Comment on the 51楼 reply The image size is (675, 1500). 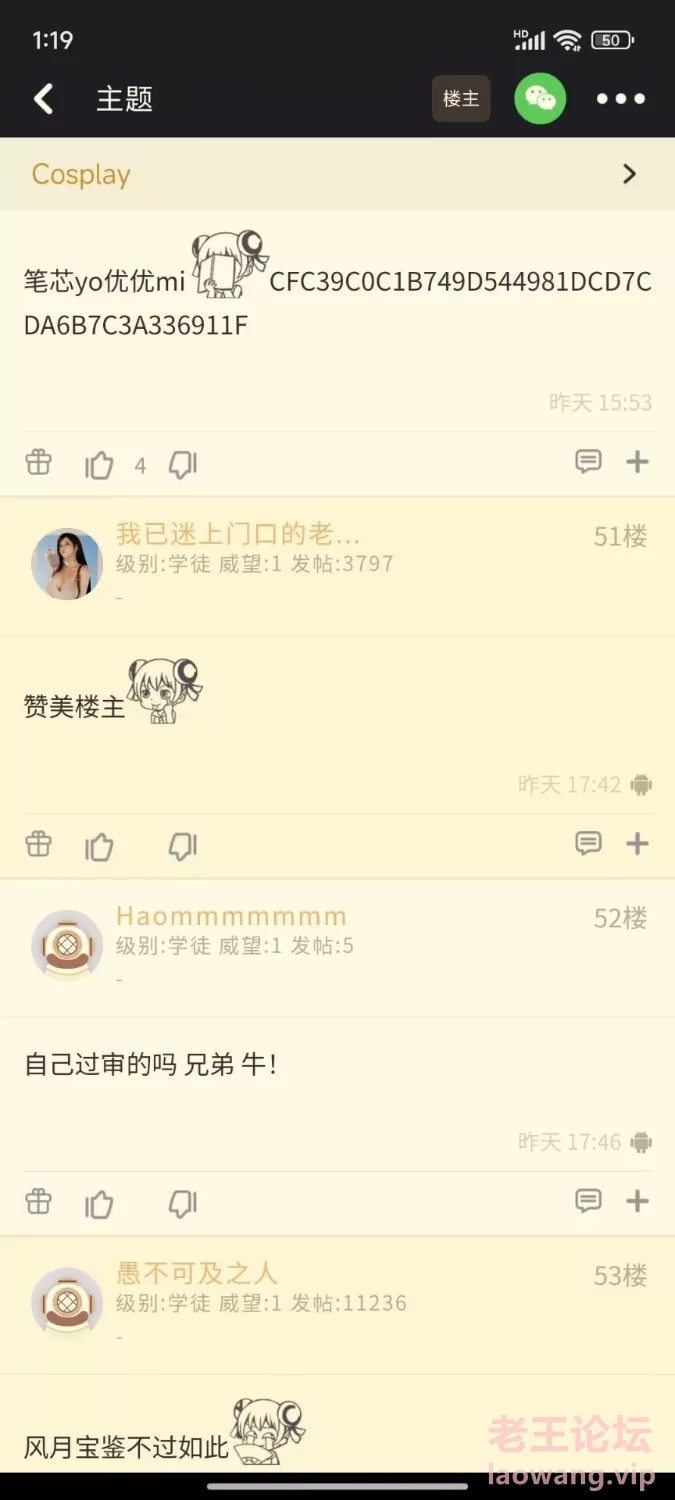[x=588, y=844]
